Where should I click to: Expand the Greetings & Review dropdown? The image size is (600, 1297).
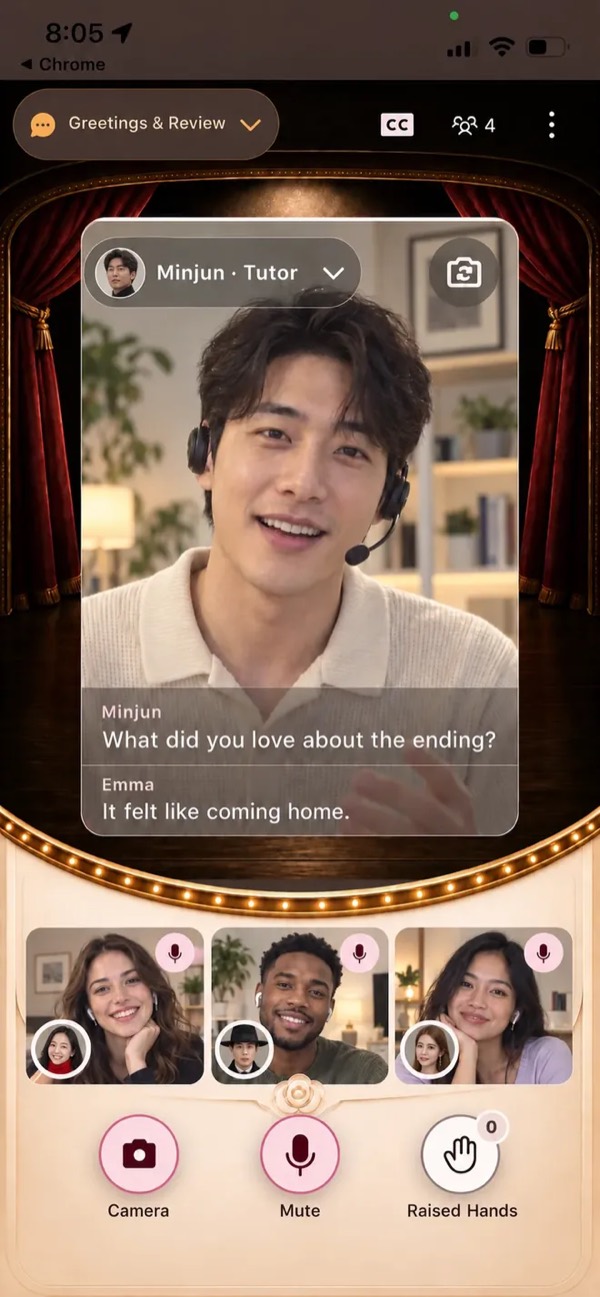coord(146,124)
